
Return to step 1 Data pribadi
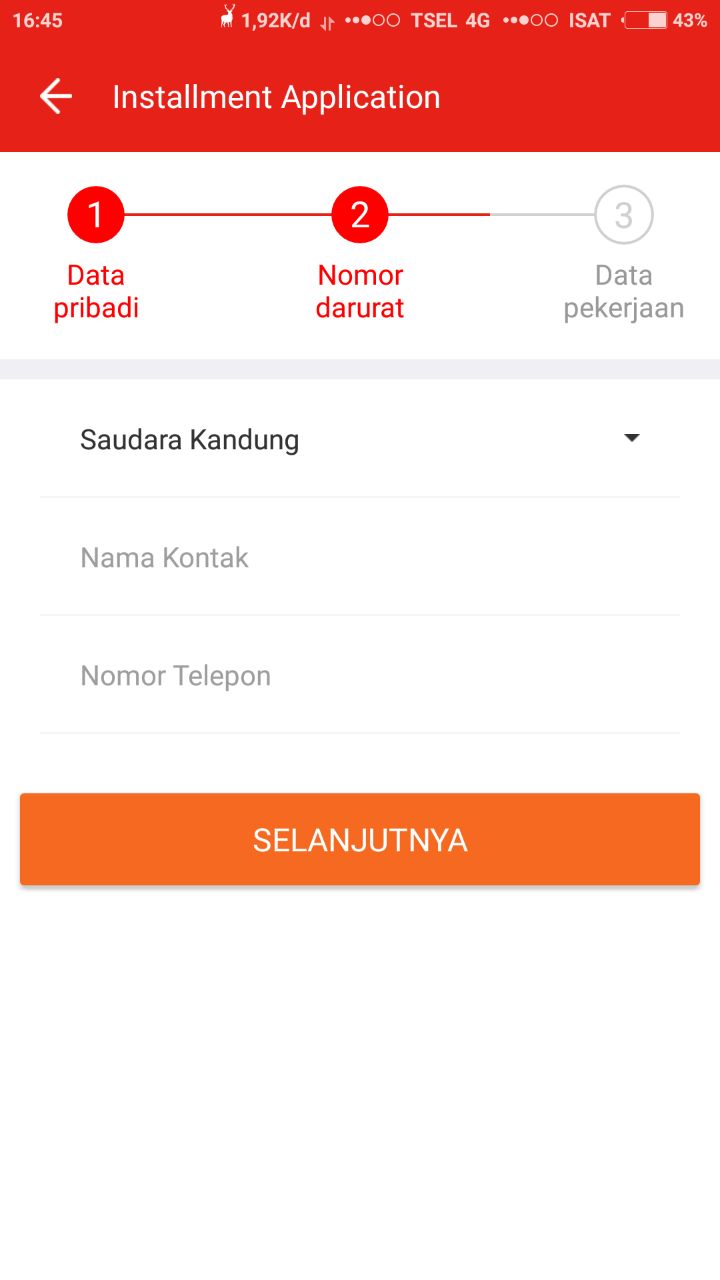[x=96, y=215]
